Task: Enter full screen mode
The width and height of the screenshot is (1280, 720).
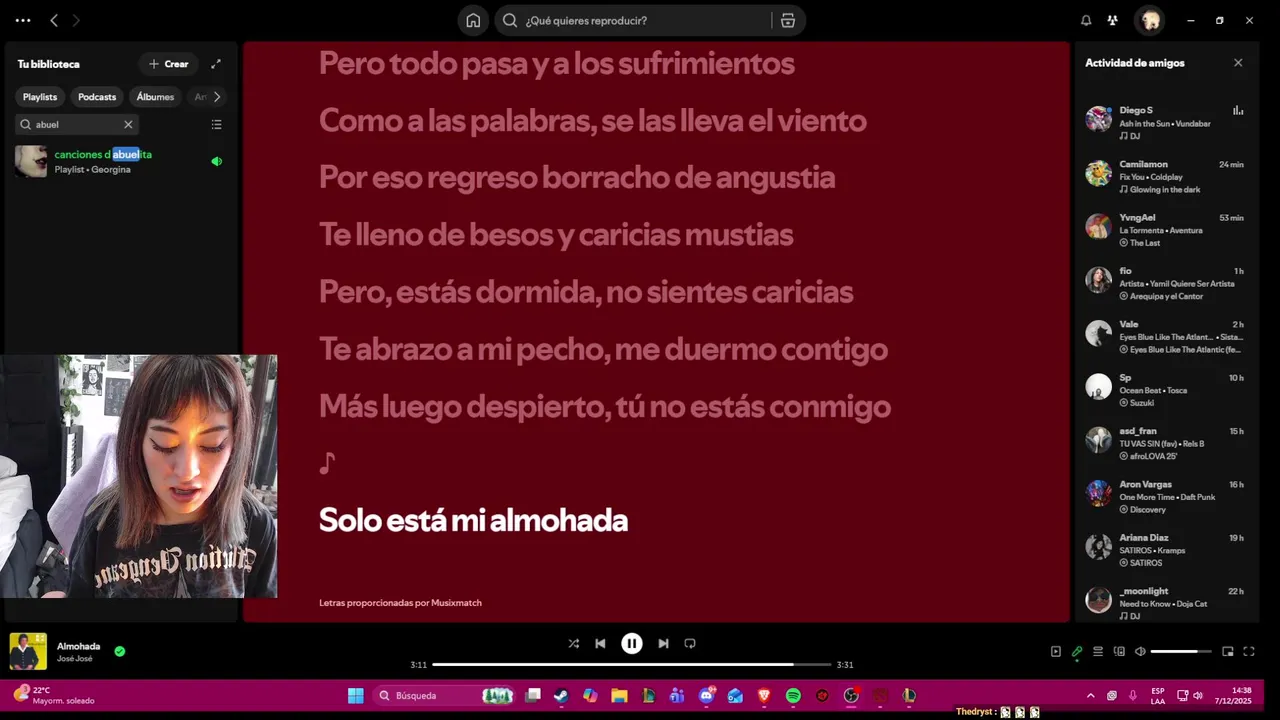Action: [1249, 652]
